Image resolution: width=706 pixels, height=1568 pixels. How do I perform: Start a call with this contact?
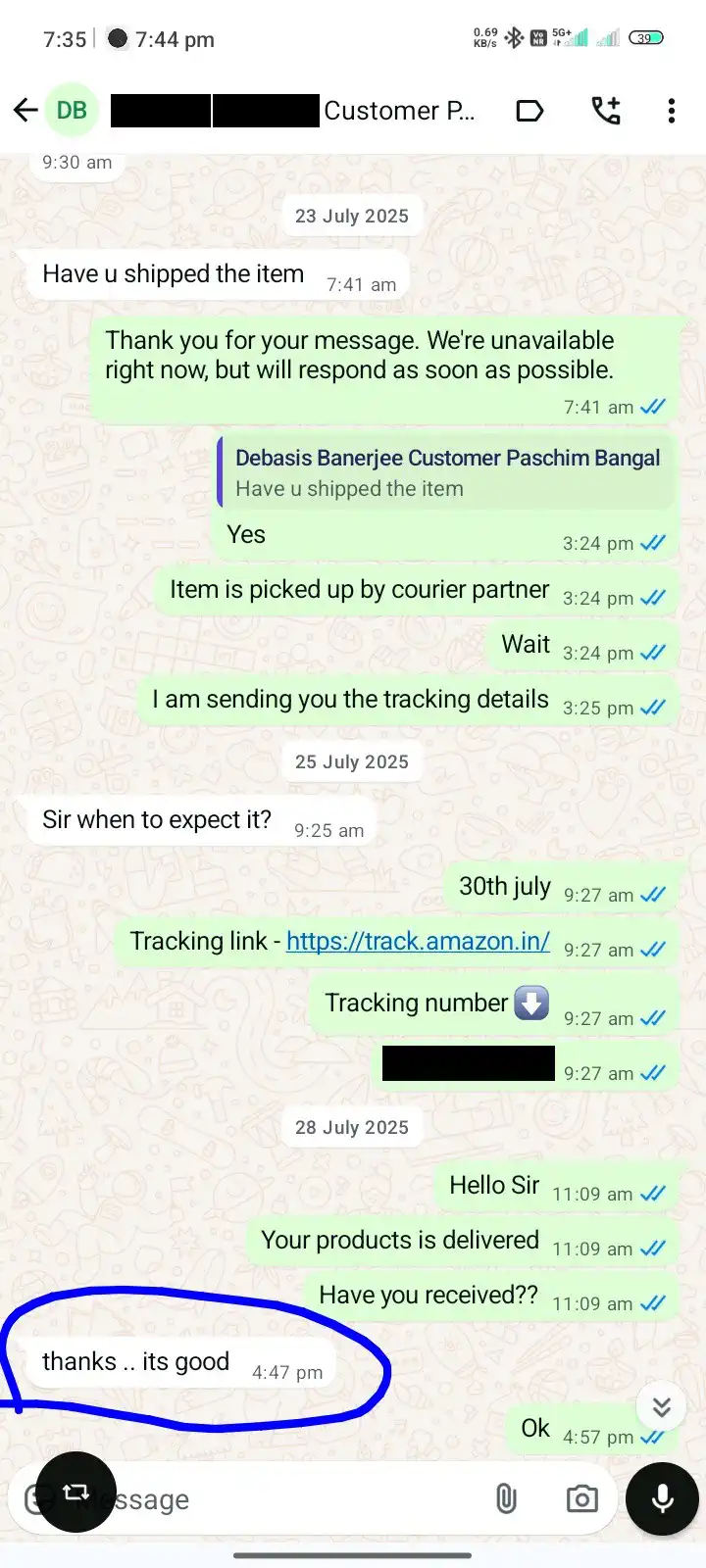pos(606,111)
